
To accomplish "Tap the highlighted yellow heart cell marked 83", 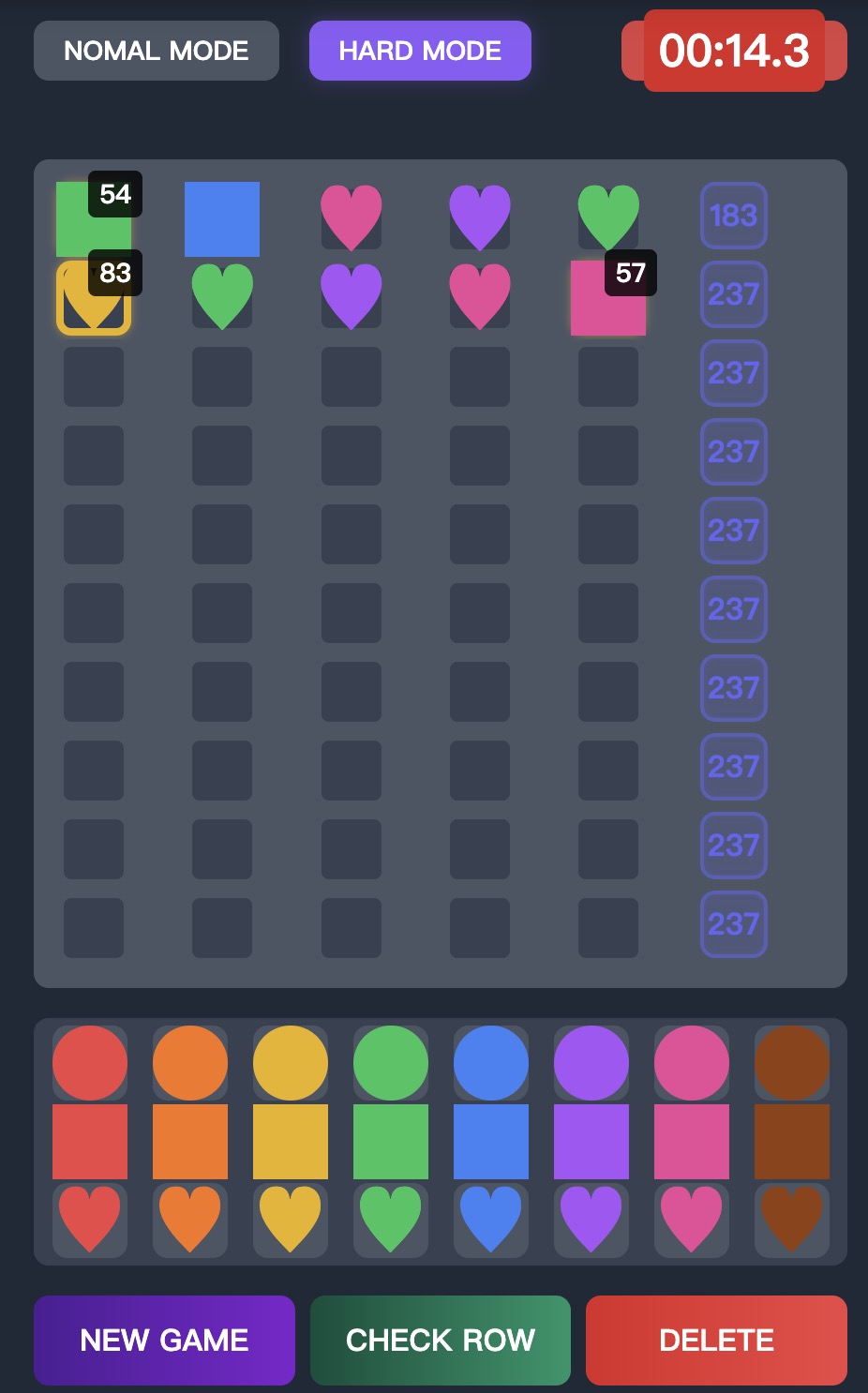I will [94, 298].
